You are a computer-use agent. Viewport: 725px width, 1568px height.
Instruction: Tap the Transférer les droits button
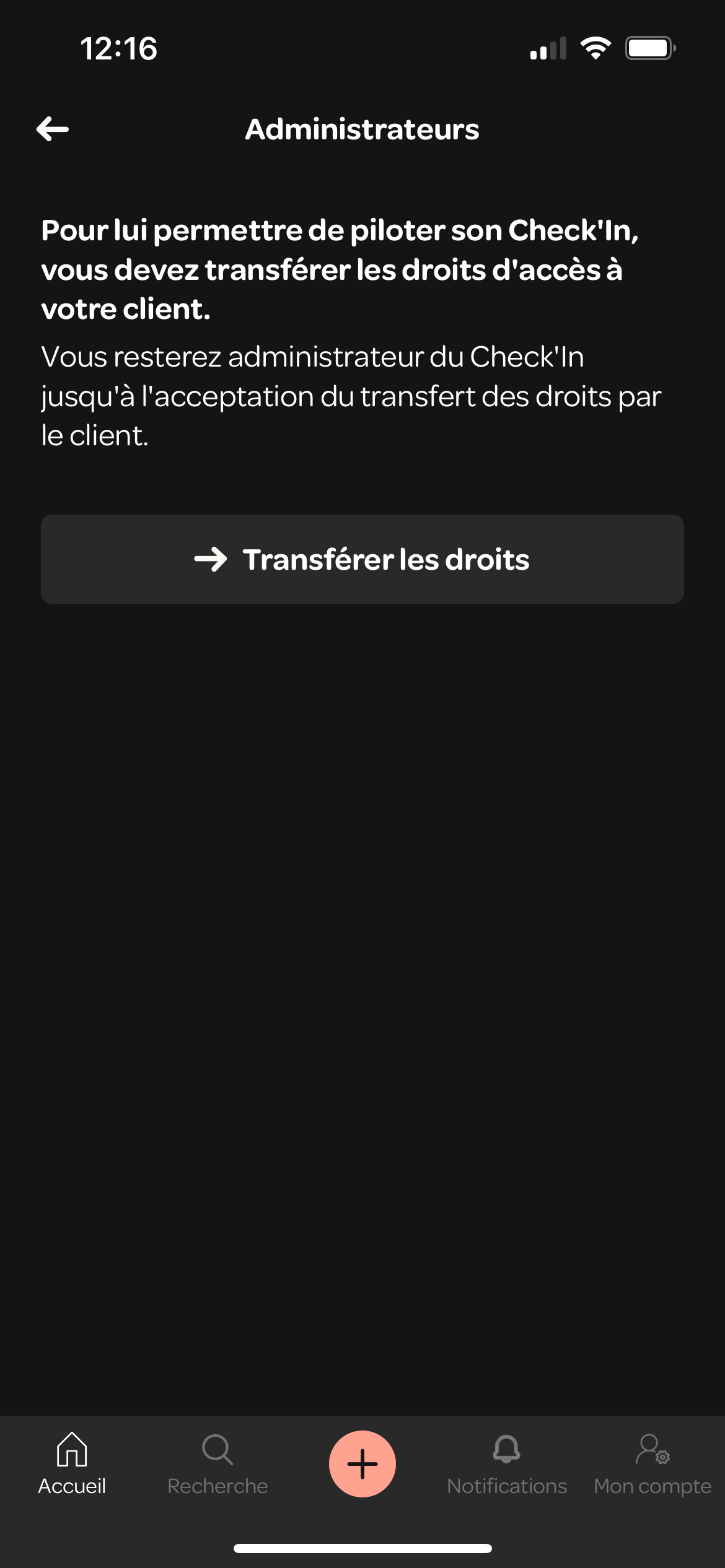(x=362, y=559)
